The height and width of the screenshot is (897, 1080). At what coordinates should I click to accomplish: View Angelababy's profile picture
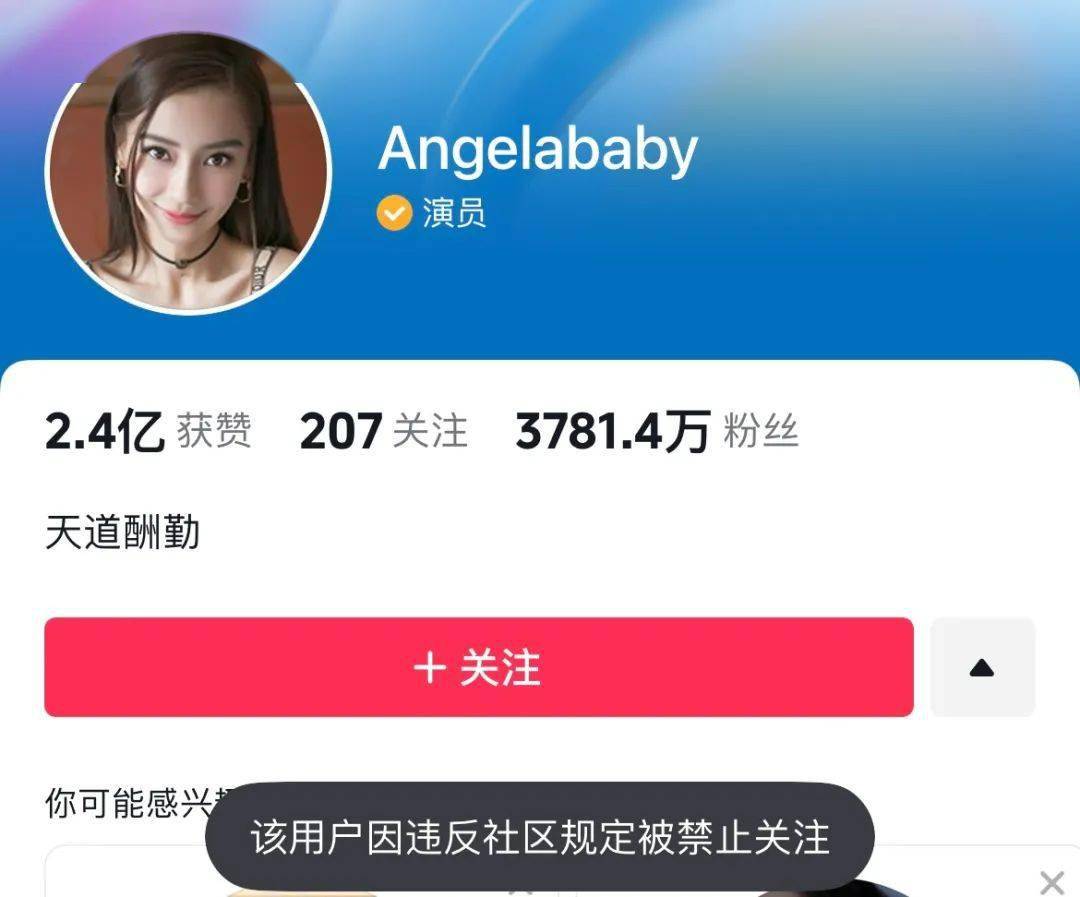(188, 173)
